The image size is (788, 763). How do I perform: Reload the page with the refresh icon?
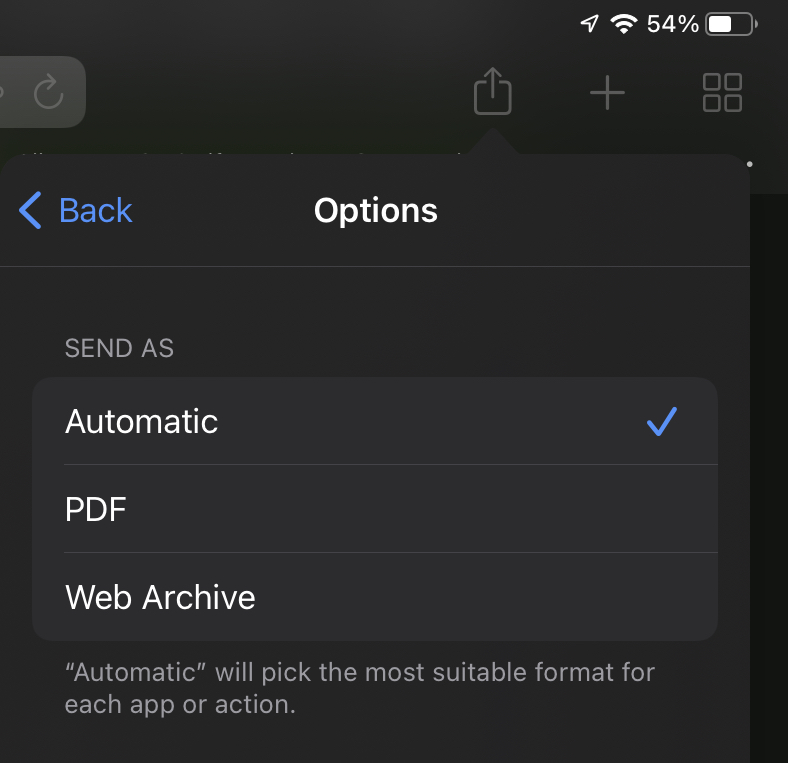tap(49, 91)
